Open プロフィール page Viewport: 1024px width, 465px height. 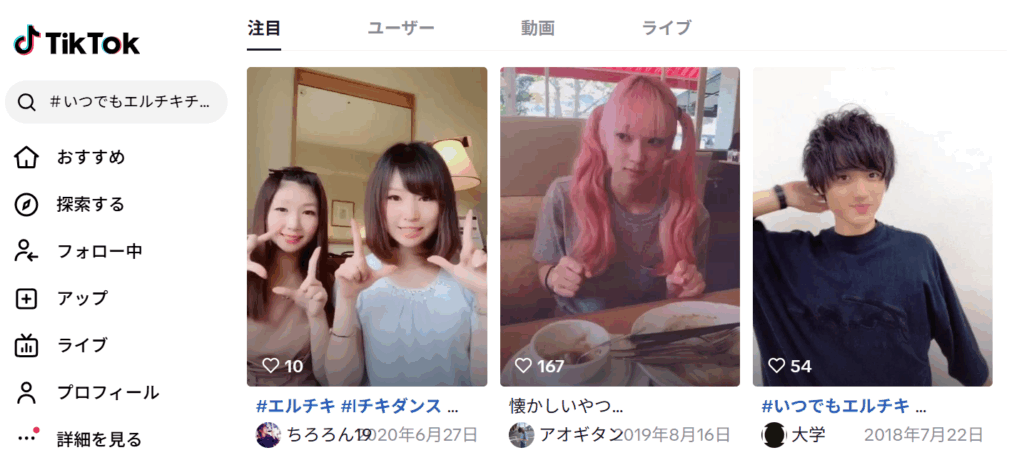[x=107, y=392]
